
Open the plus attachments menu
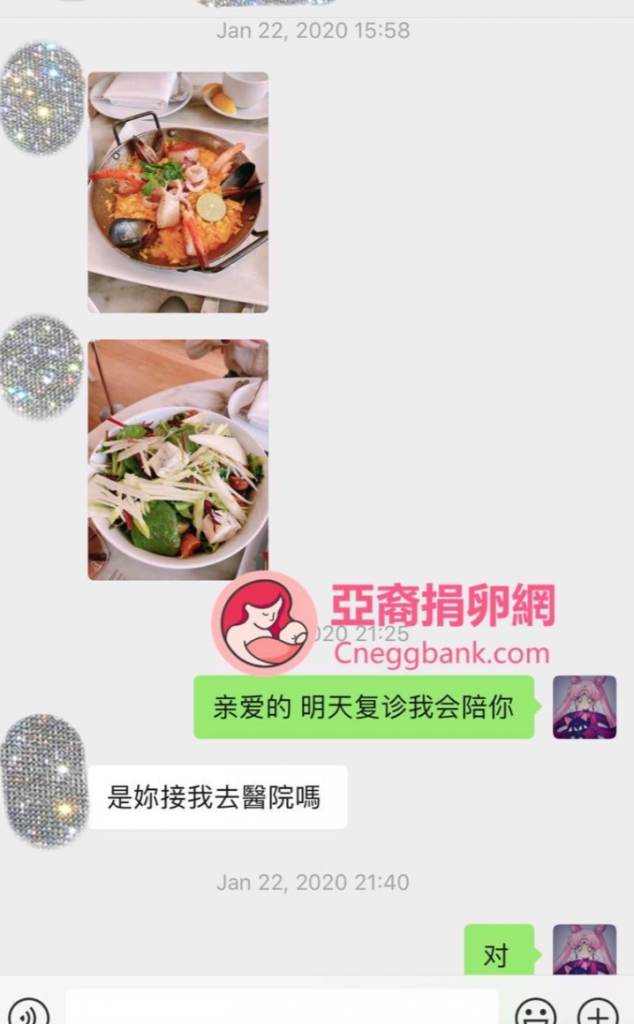click(x=597, y=1012)
